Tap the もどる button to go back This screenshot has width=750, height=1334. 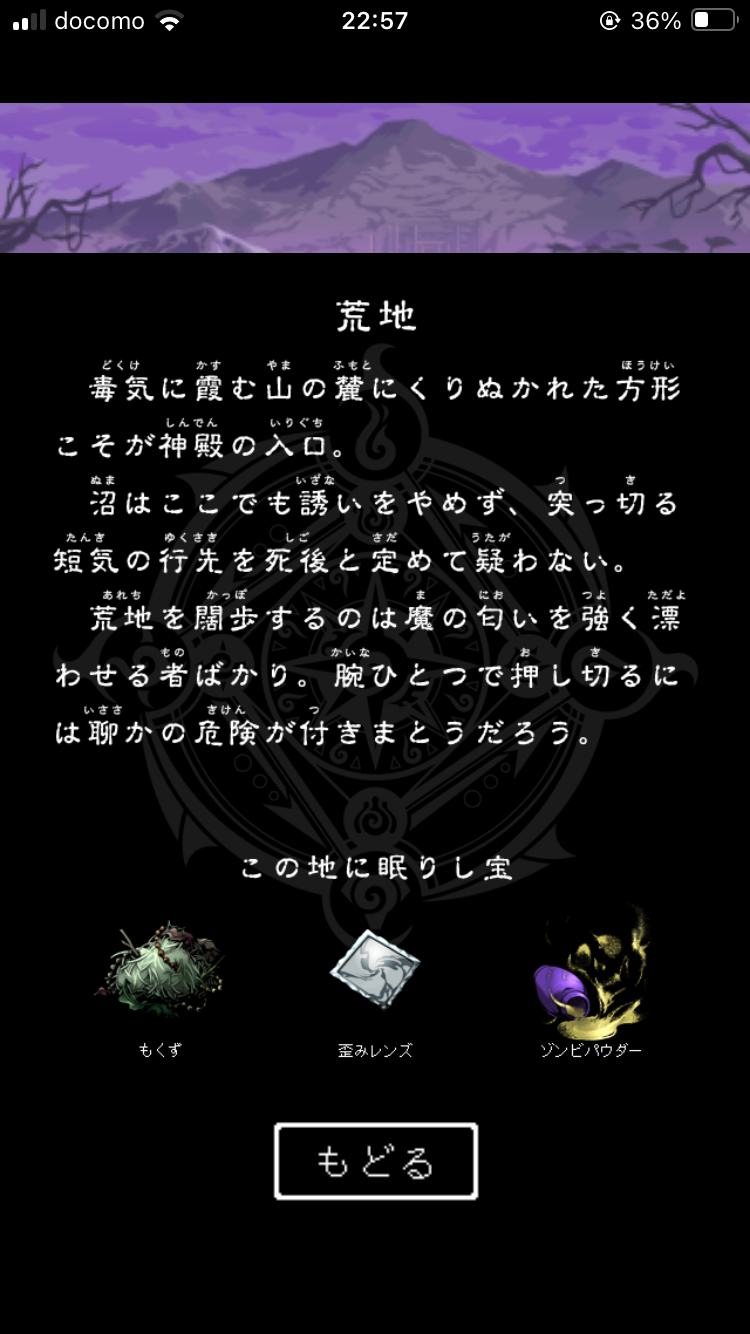[x=376, y=1161]
